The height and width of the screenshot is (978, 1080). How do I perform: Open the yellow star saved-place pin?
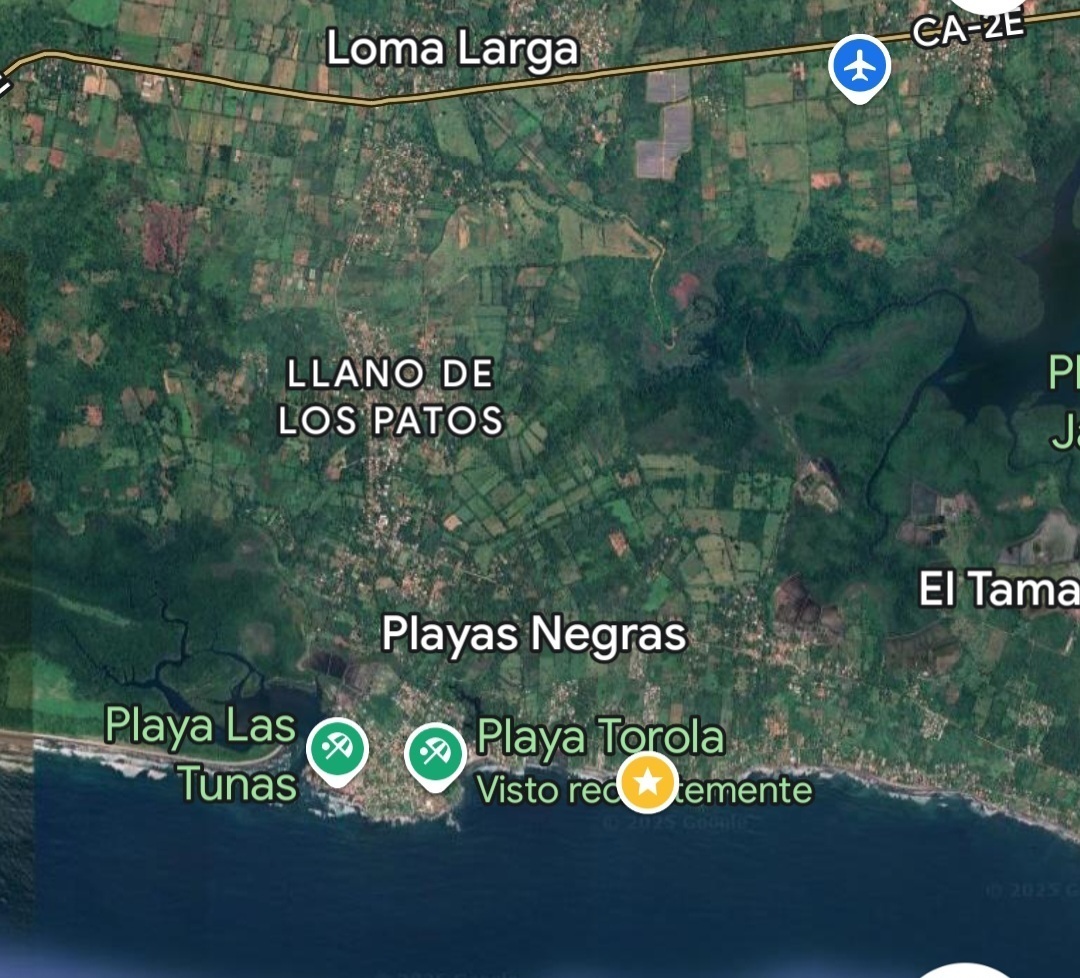[648, 782]
